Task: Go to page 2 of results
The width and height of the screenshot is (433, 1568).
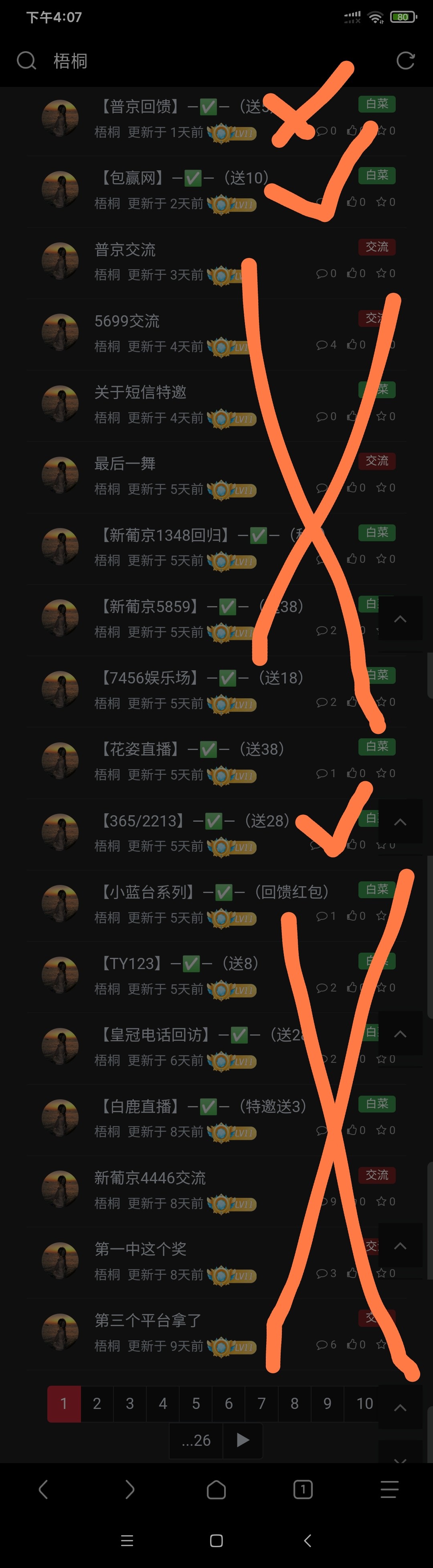Action: (97, 1403)
